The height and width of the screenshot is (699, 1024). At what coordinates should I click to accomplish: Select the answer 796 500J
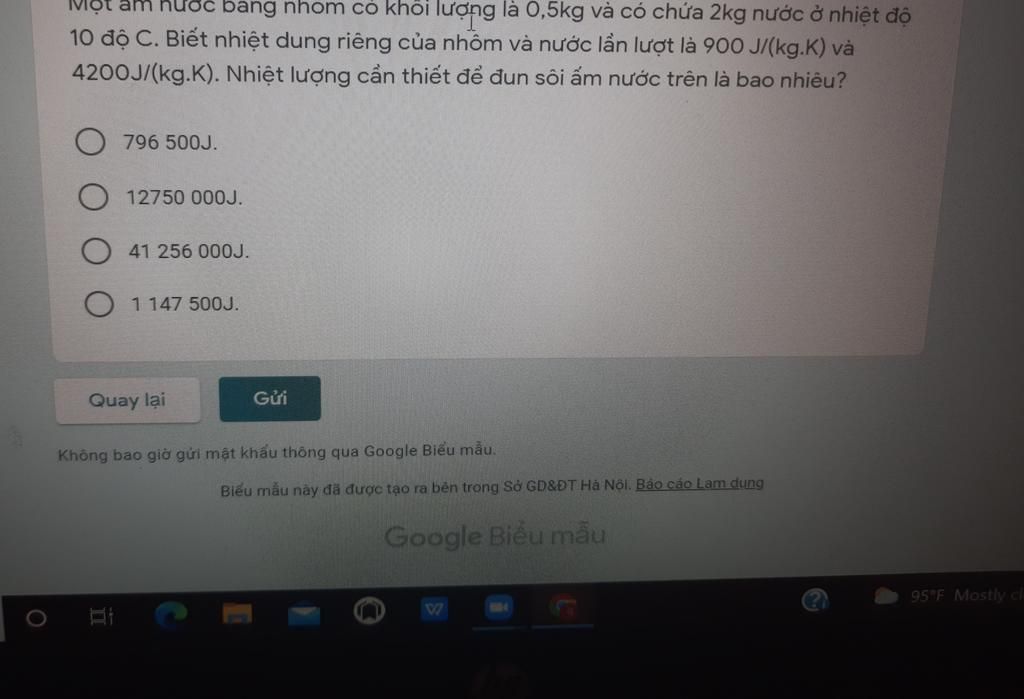(x=91, y=143)
